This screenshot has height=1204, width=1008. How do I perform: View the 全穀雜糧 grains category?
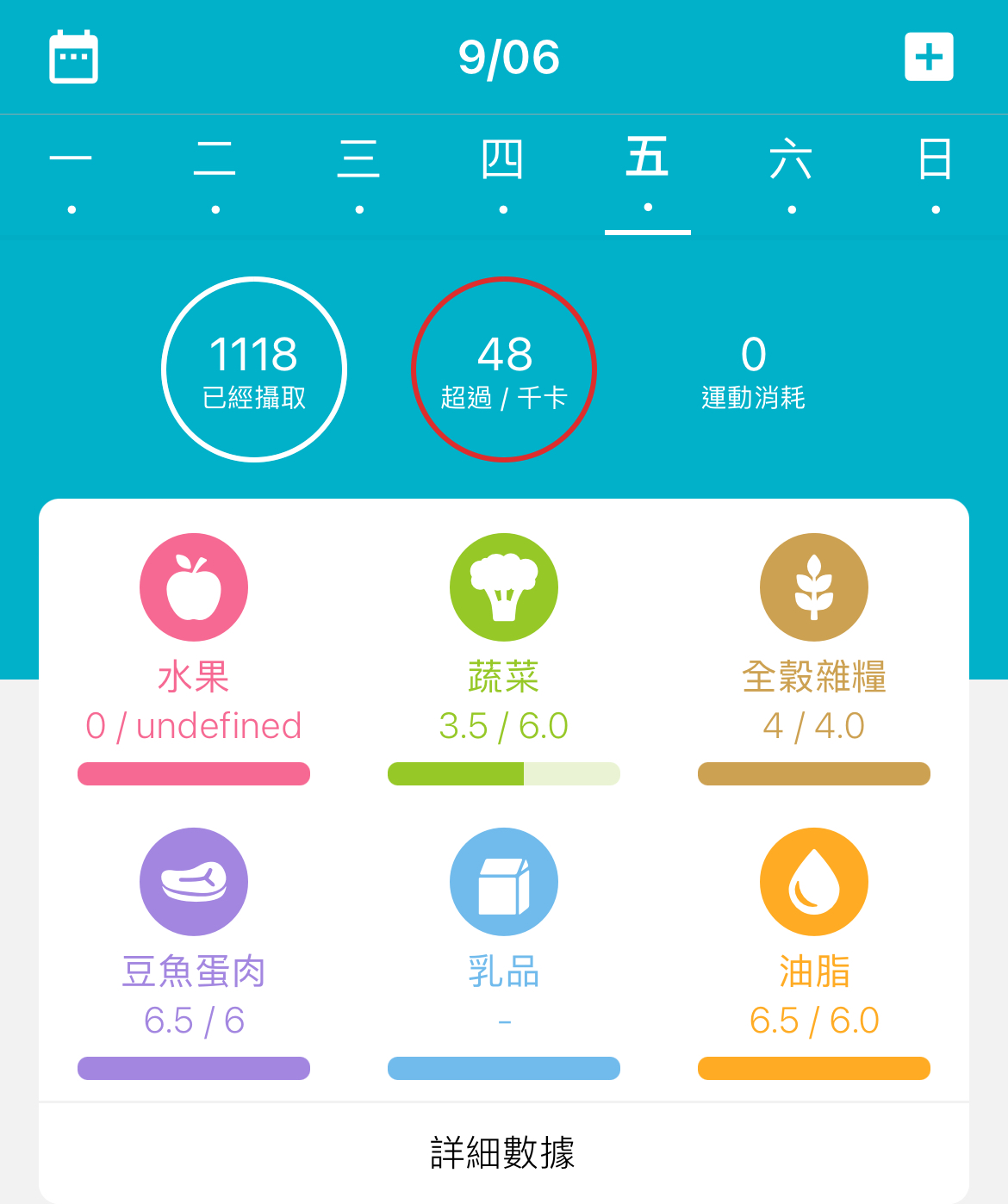[814, 588]
